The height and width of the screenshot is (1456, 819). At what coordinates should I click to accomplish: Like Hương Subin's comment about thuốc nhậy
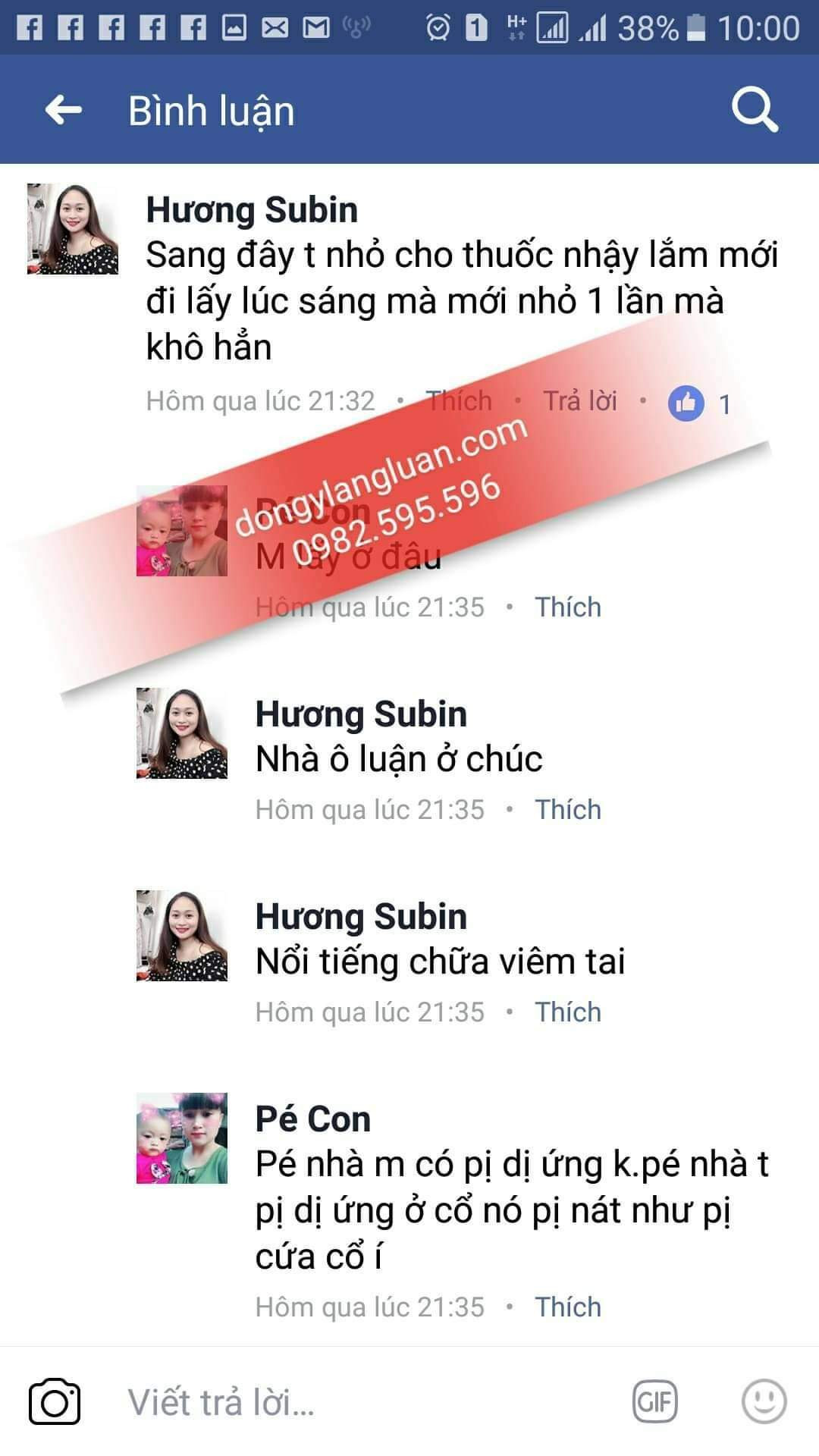(459, 400)
